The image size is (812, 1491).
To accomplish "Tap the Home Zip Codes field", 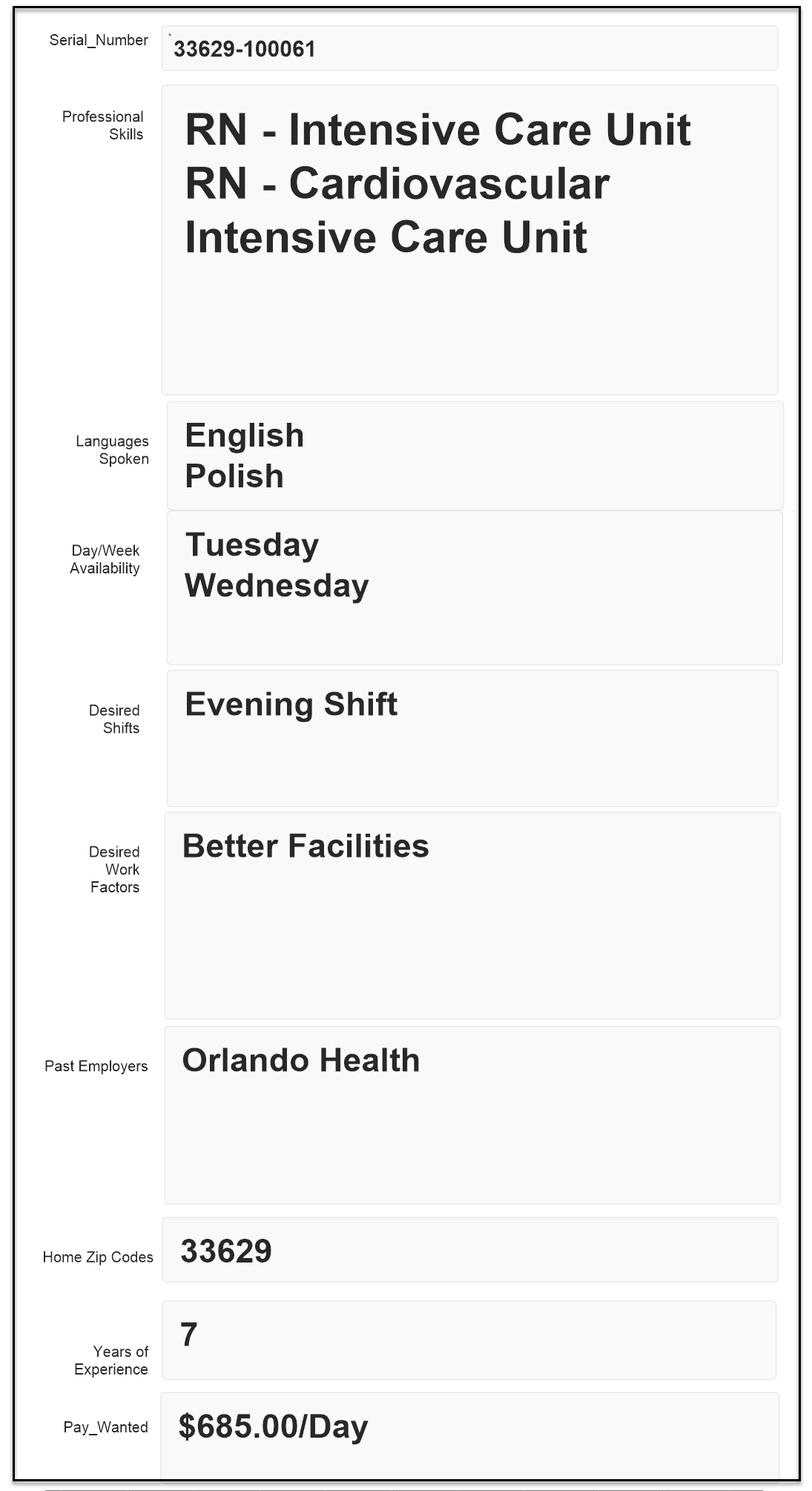I will tap(470, 1251).
